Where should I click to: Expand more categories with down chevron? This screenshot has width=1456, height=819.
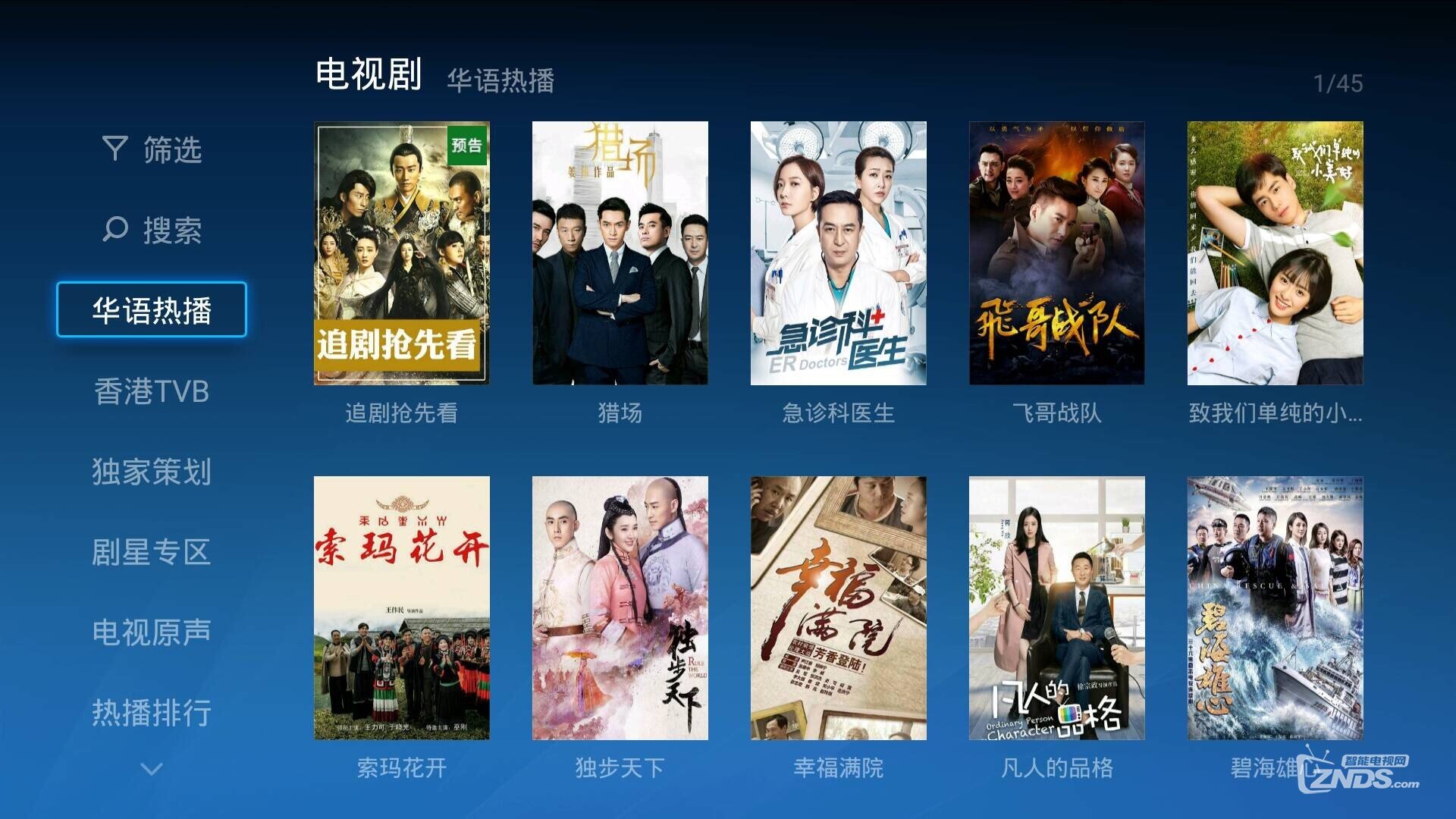coord(152,769)
